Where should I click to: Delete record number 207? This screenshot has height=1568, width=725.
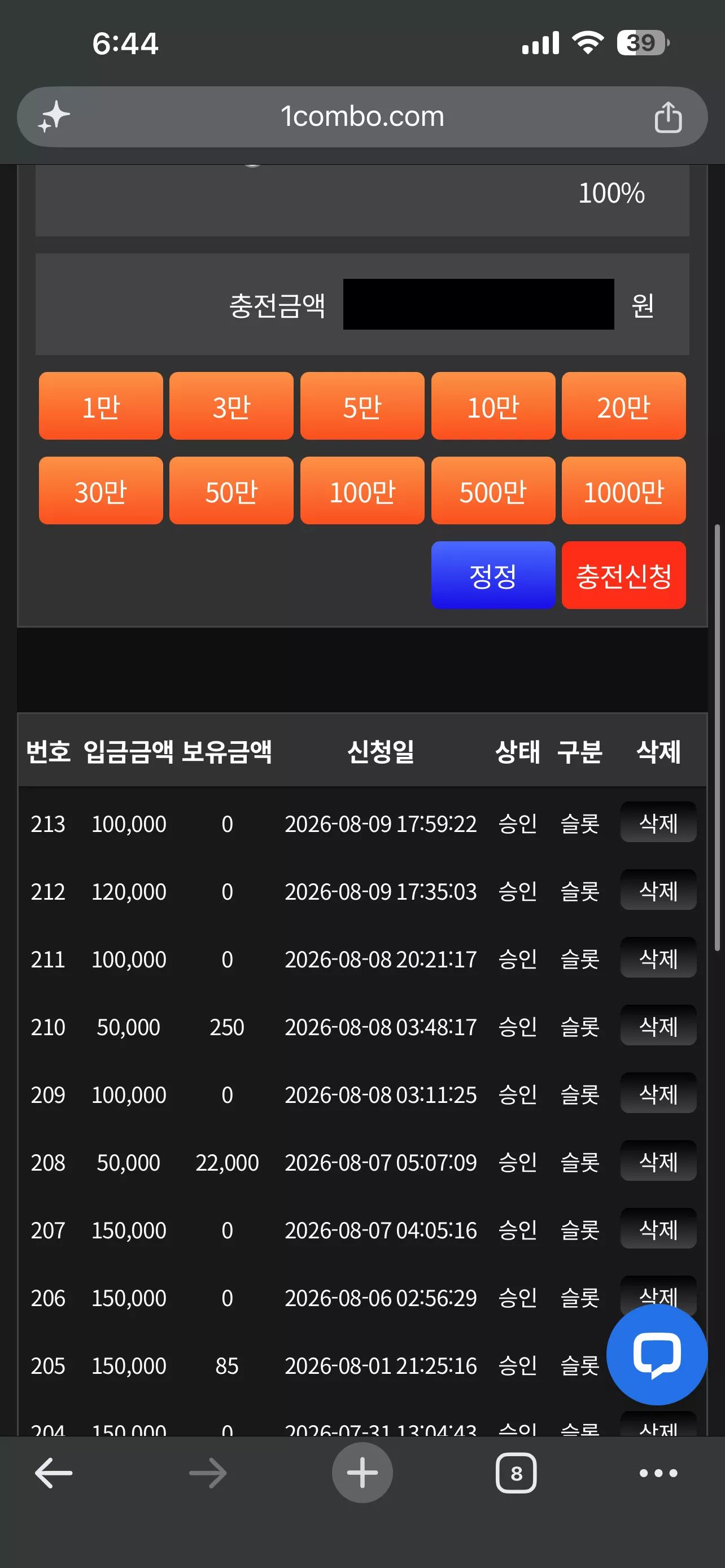(658, 1229)
